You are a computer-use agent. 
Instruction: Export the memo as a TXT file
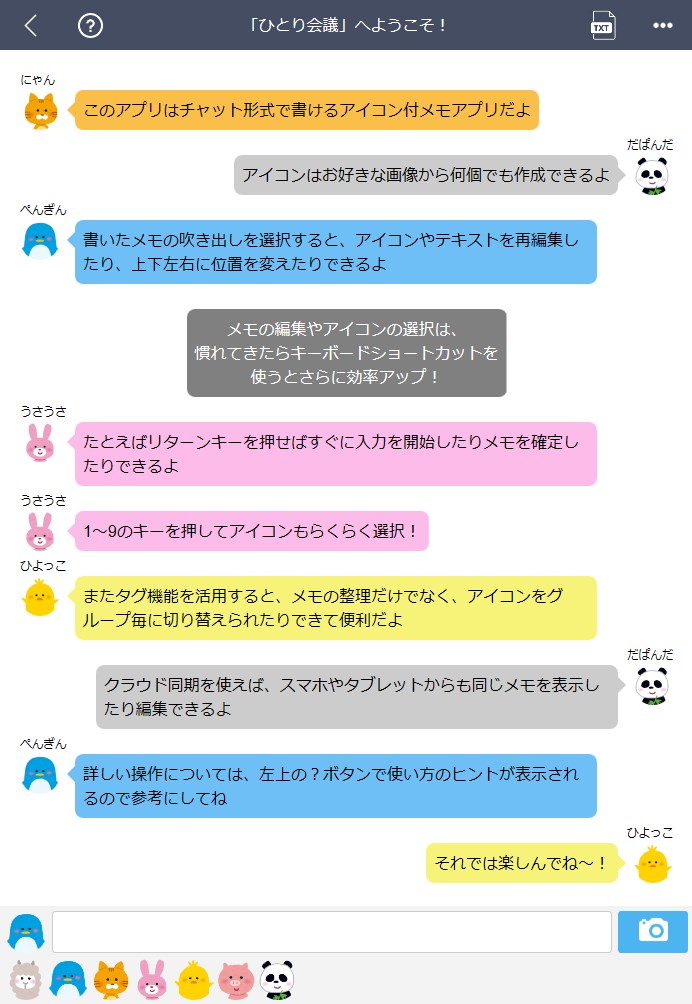coord(602,26)
